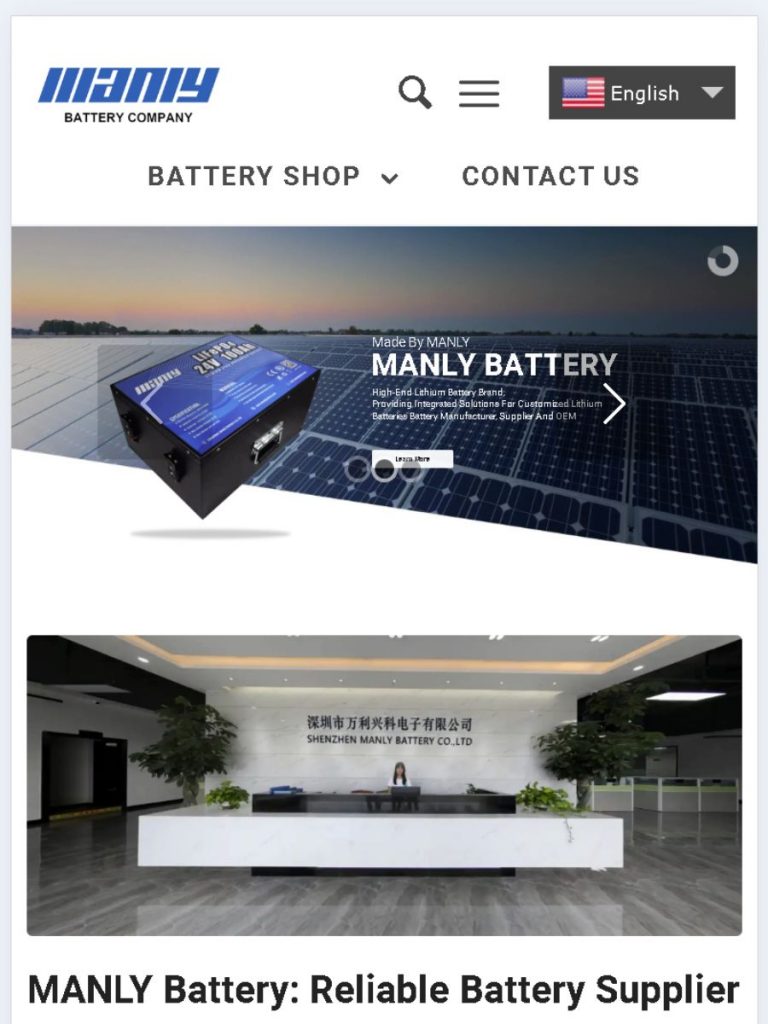Select the third banner slide dot
The image size is (768, 1024).
411,468
